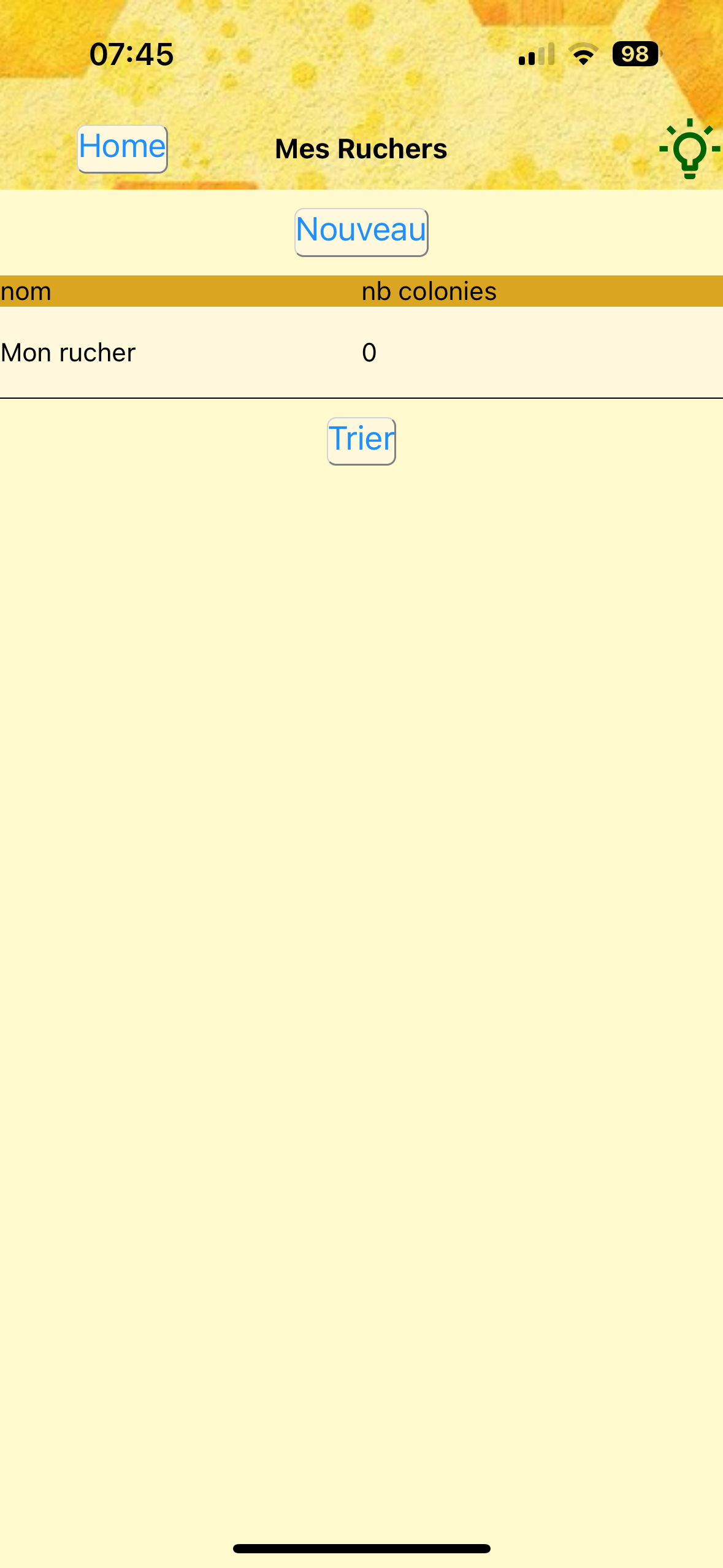Tap the green lightbulb help icon
The image size is (723, 1568).
click(689, 149)
